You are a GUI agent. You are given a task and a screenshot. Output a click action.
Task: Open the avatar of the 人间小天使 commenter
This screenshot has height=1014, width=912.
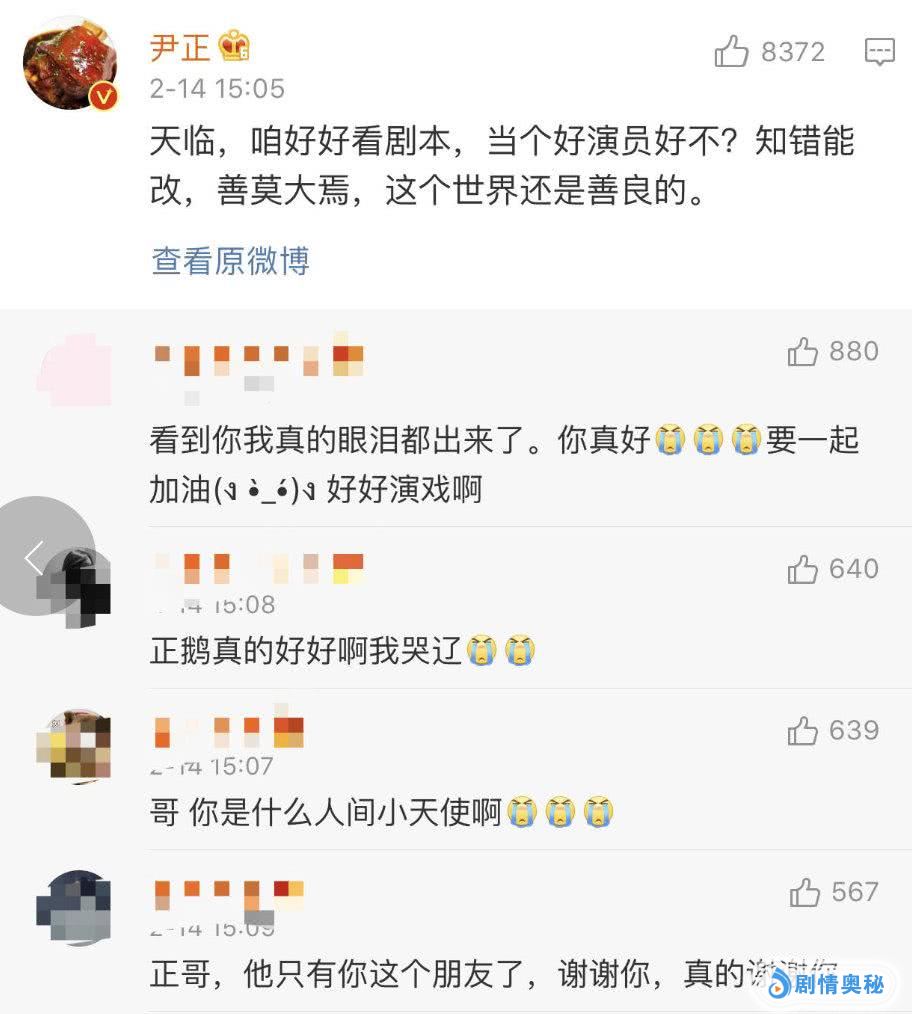click(x=72, y=746)
